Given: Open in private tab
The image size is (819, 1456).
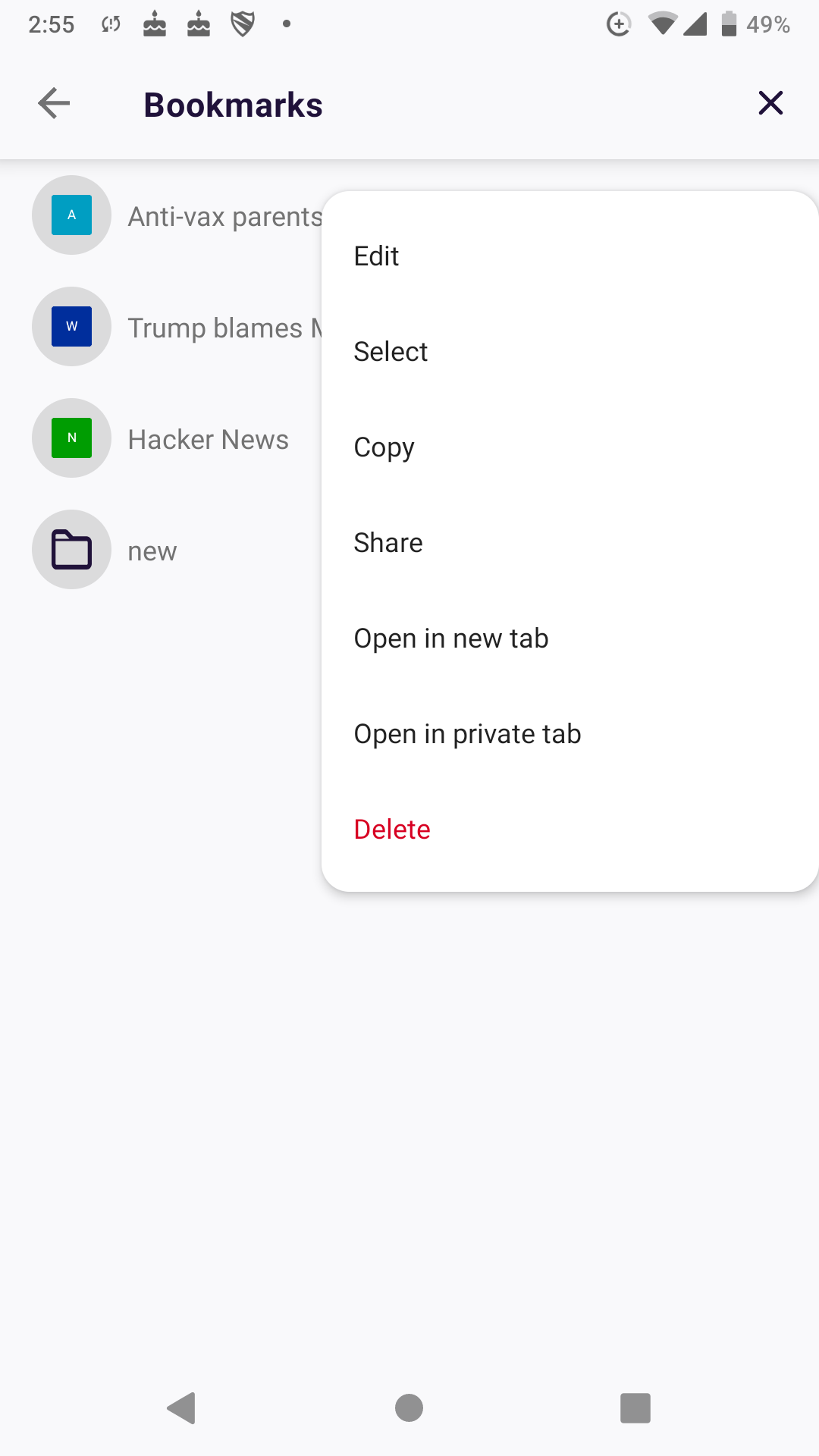Looking at the screenshot, I should coord(467,734).
